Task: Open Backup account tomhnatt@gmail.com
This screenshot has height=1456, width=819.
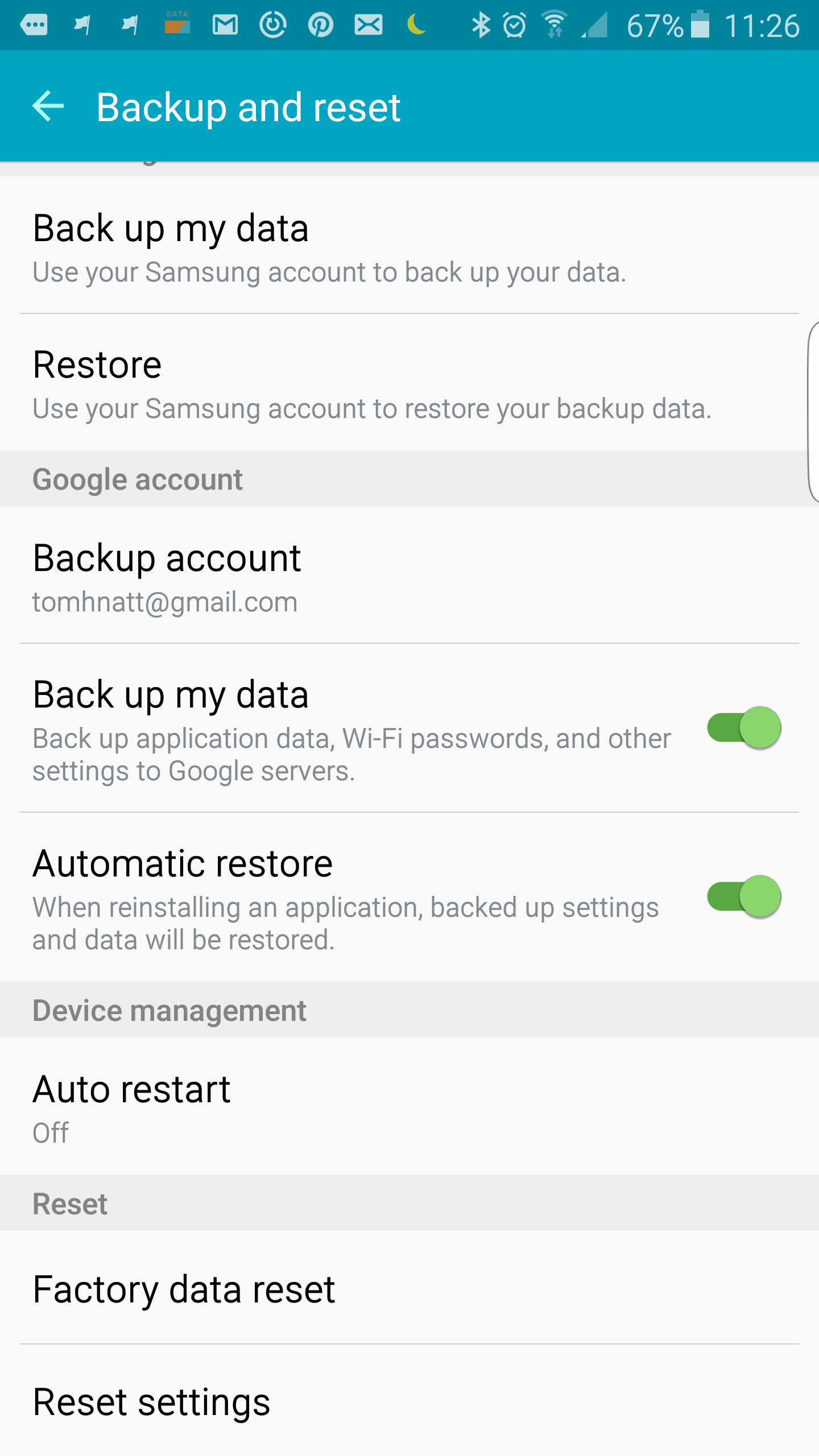Action: point(409,575)
